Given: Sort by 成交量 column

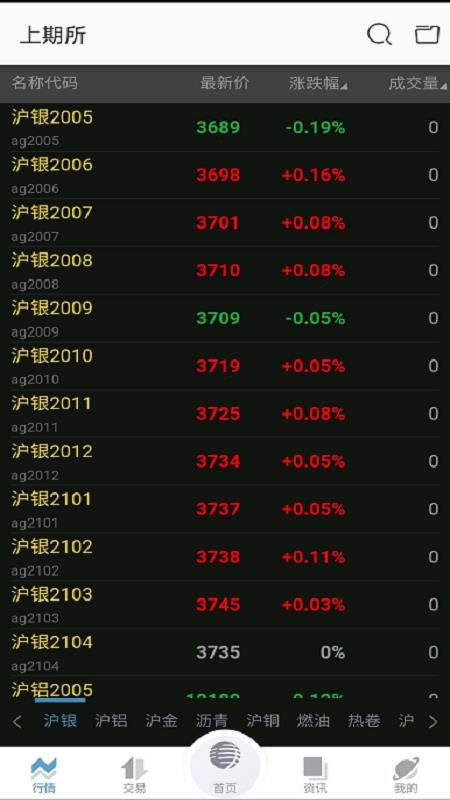Looking at the screenshot, I should tap(417, 83).
